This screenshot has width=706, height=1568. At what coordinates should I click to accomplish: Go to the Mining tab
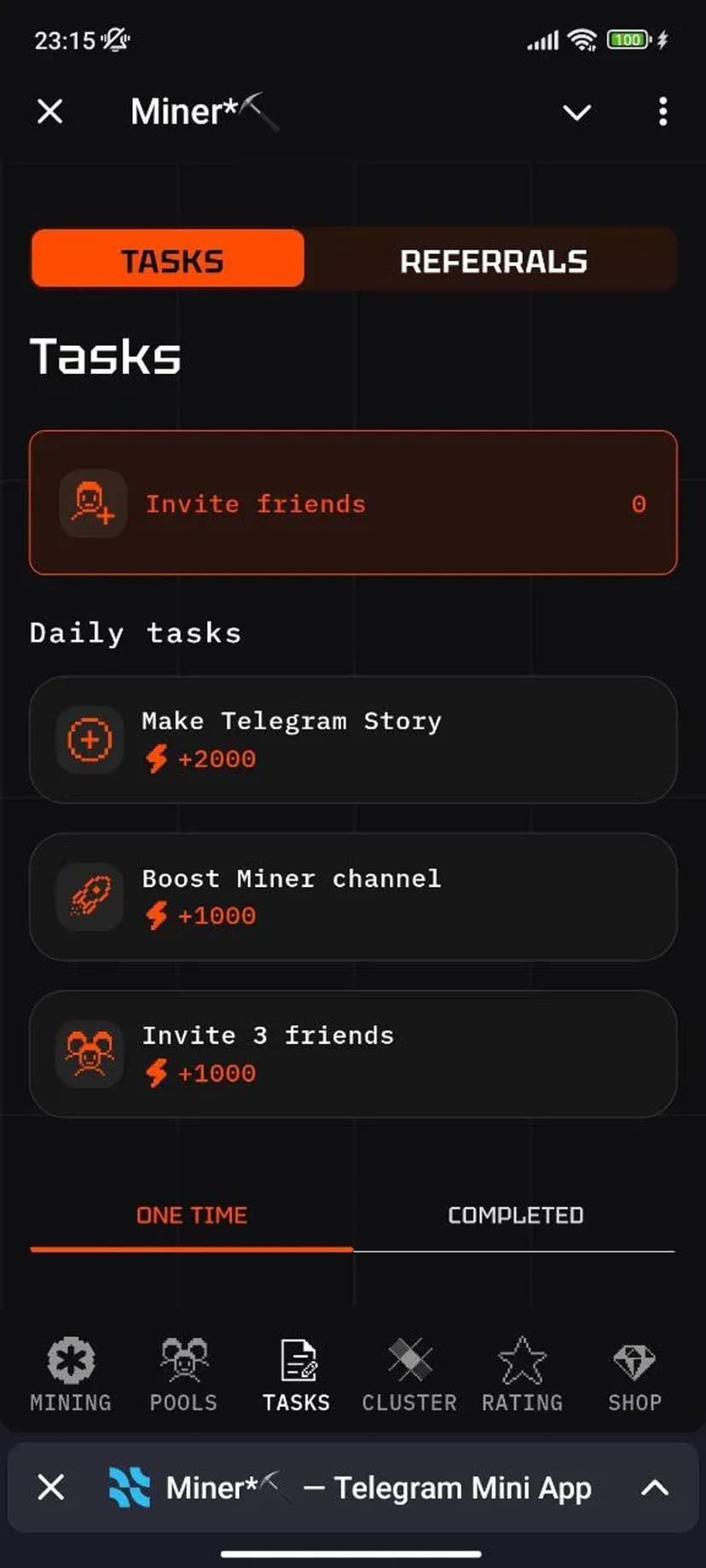point(71,1374)
